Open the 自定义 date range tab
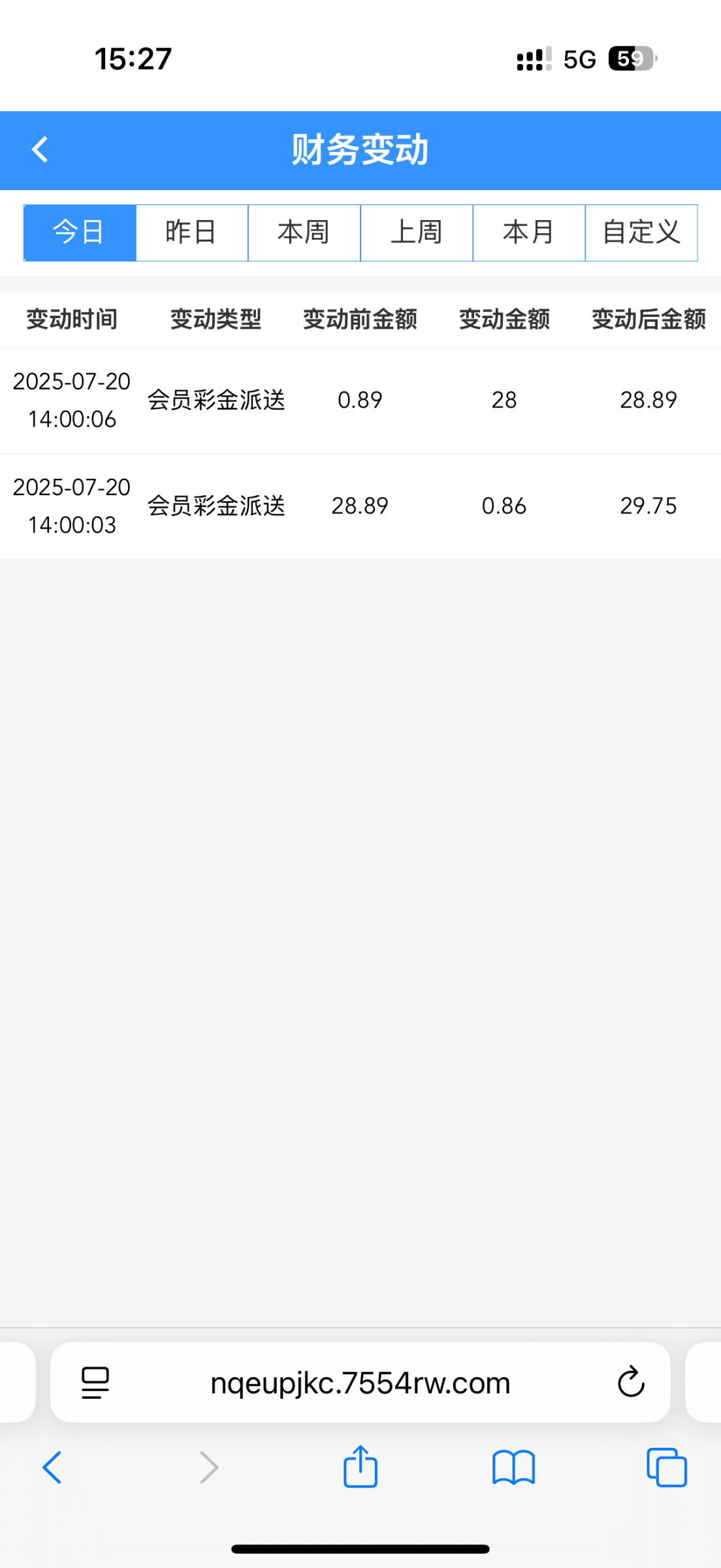Image resolution: width=721 pixels, height=1568 pixels. [641, 233]
